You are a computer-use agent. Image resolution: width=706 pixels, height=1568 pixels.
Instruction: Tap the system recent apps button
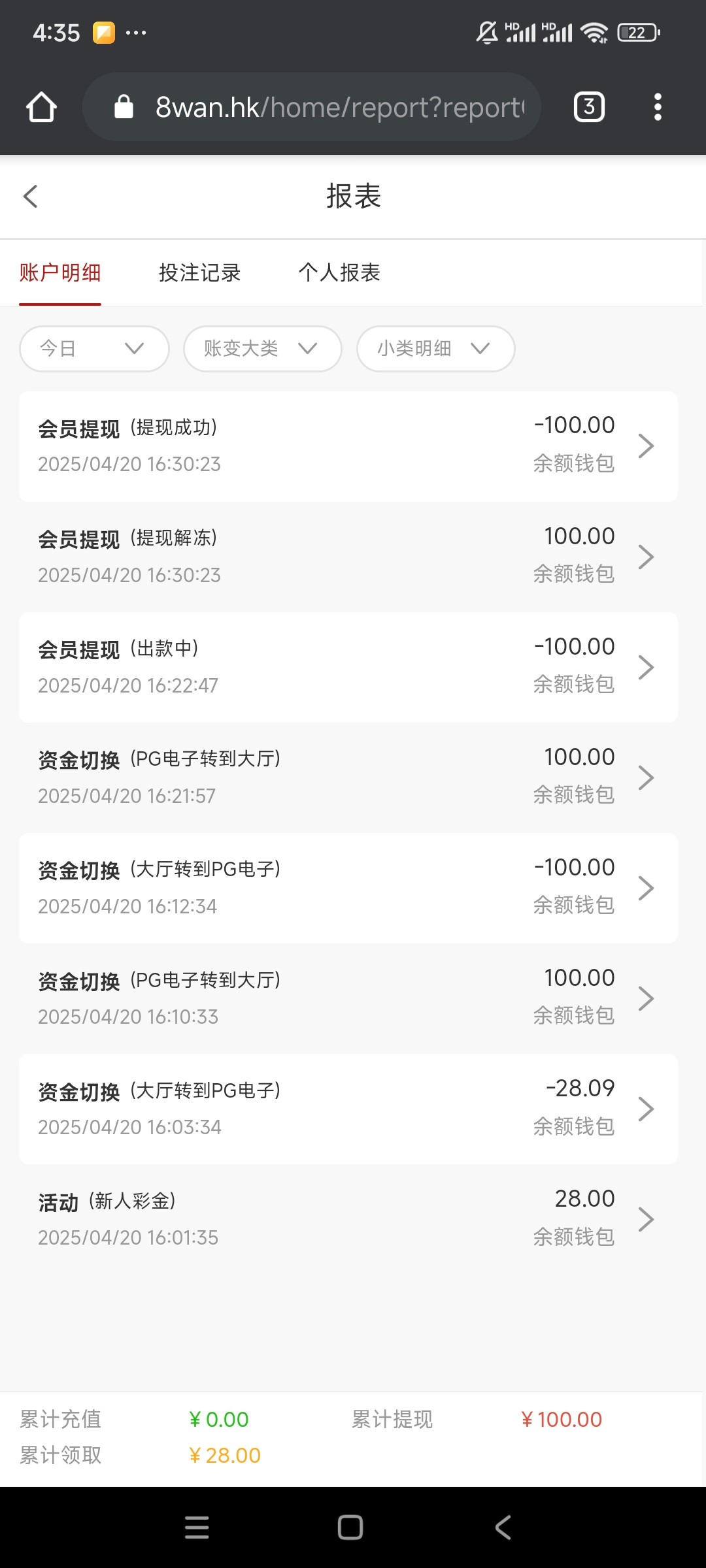point(197,1527)
